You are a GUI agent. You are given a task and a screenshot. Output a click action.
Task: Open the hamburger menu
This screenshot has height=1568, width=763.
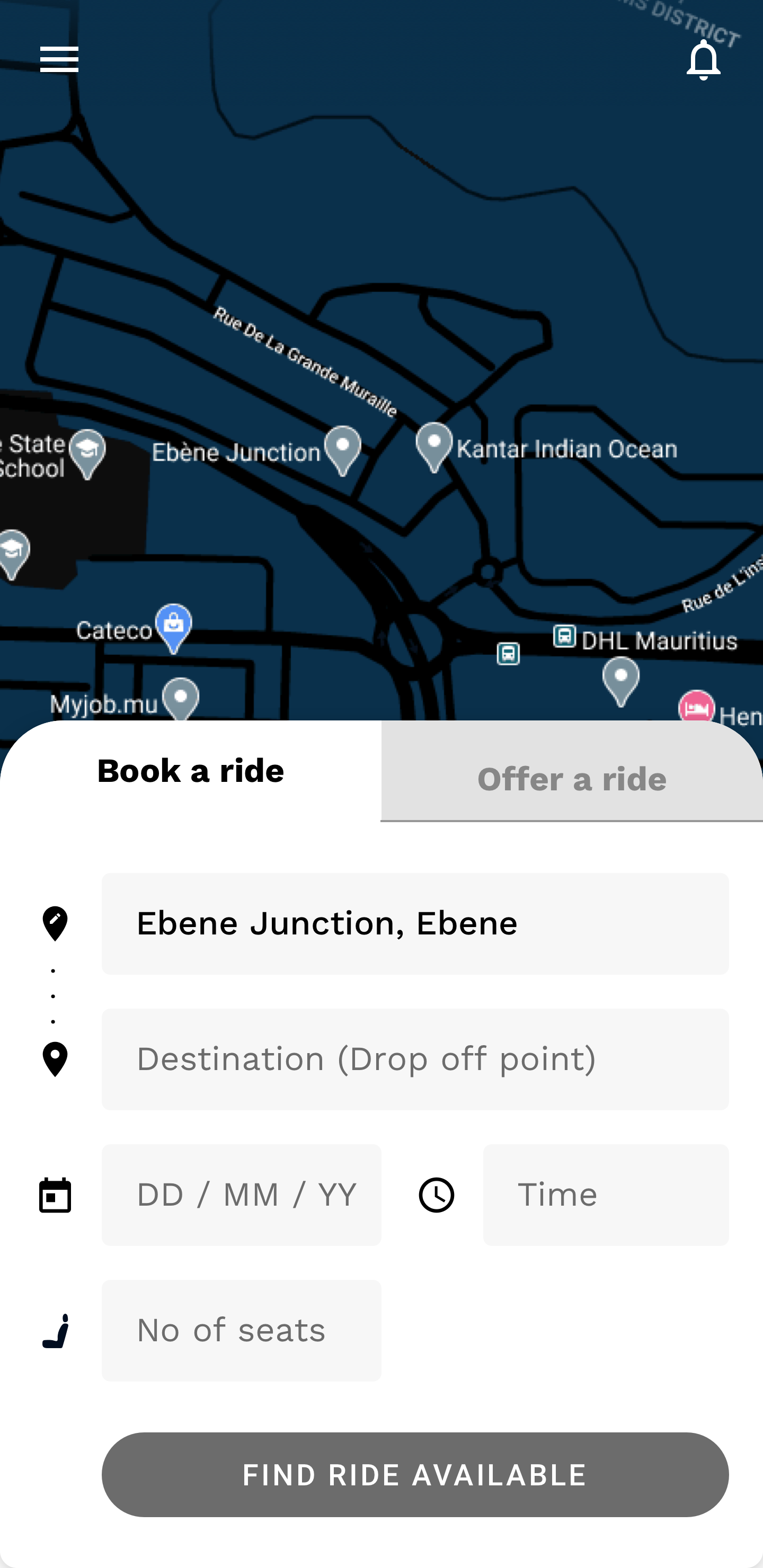tap(59, 59)
